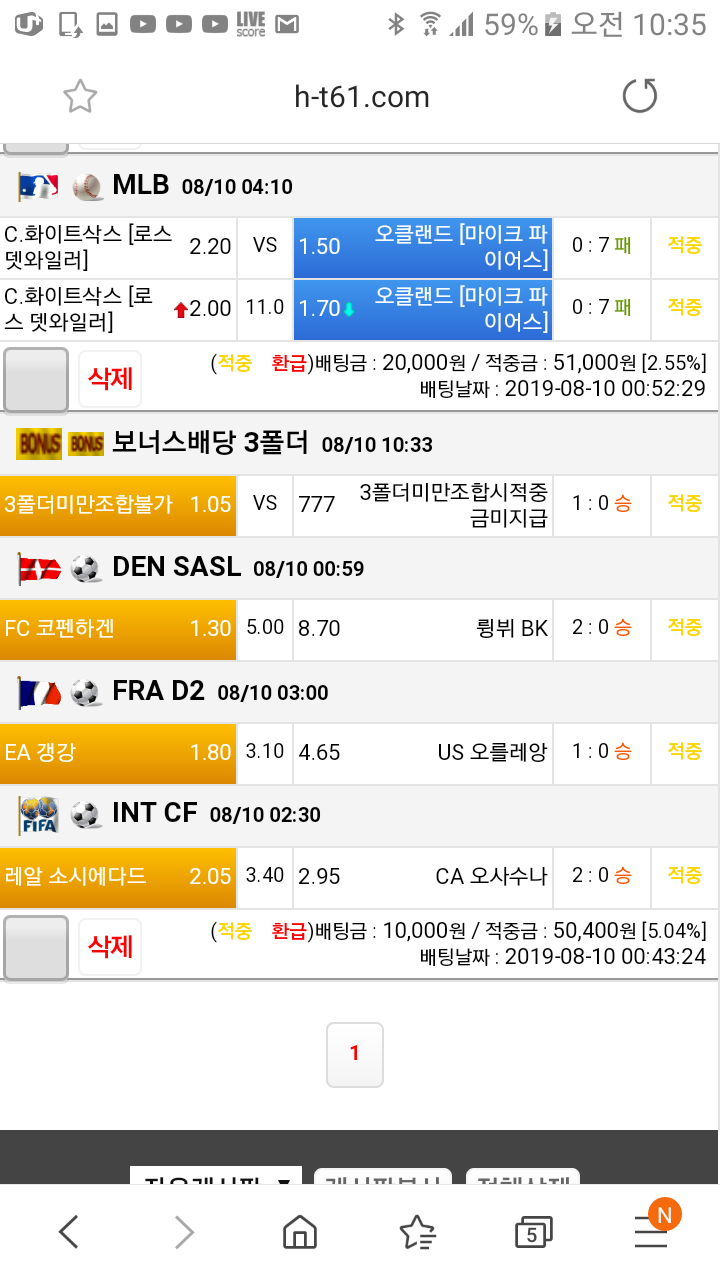Open the browser home page
This screenshot has width=720, height=1280.
(299, 1232)
